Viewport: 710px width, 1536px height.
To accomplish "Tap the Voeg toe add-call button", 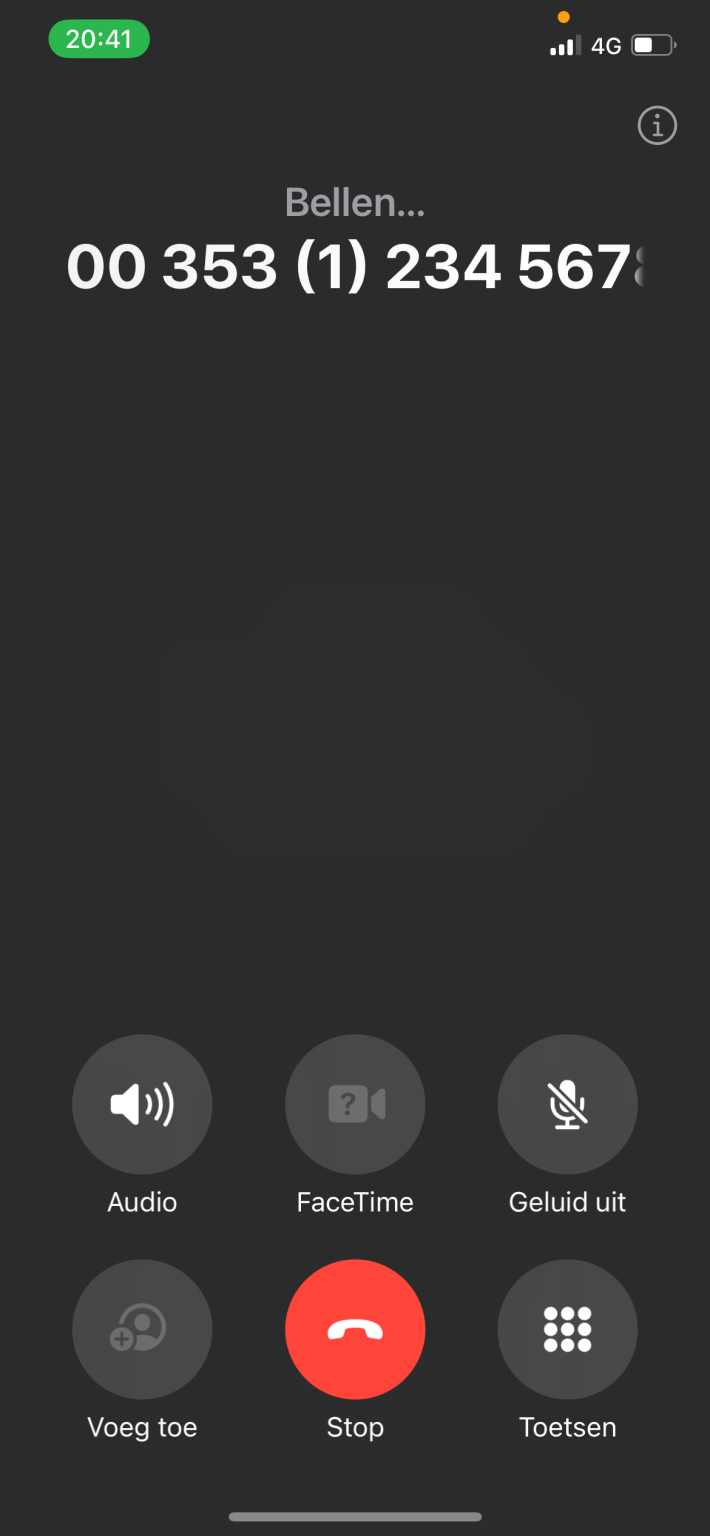I will [x=142, y=1329].
